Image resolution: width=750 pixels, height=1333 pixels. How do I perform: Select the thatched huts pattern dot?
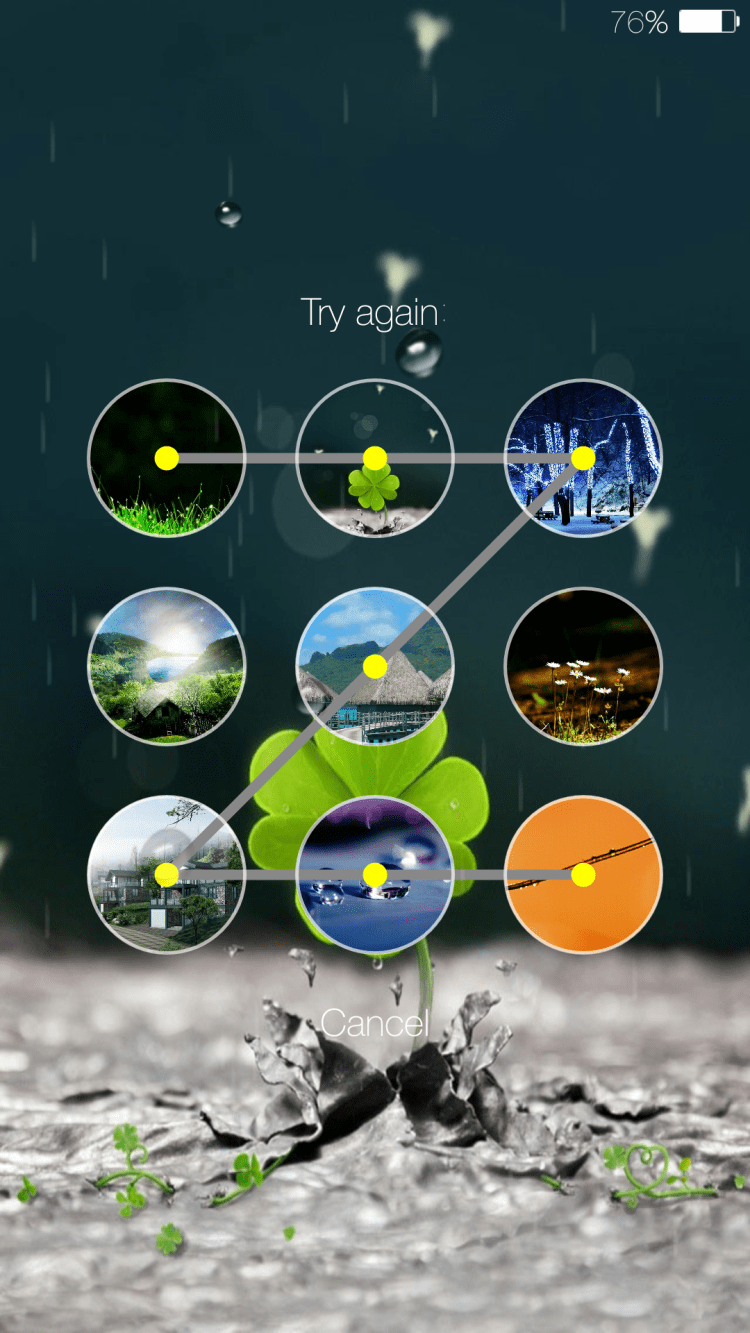coord(375,666)
